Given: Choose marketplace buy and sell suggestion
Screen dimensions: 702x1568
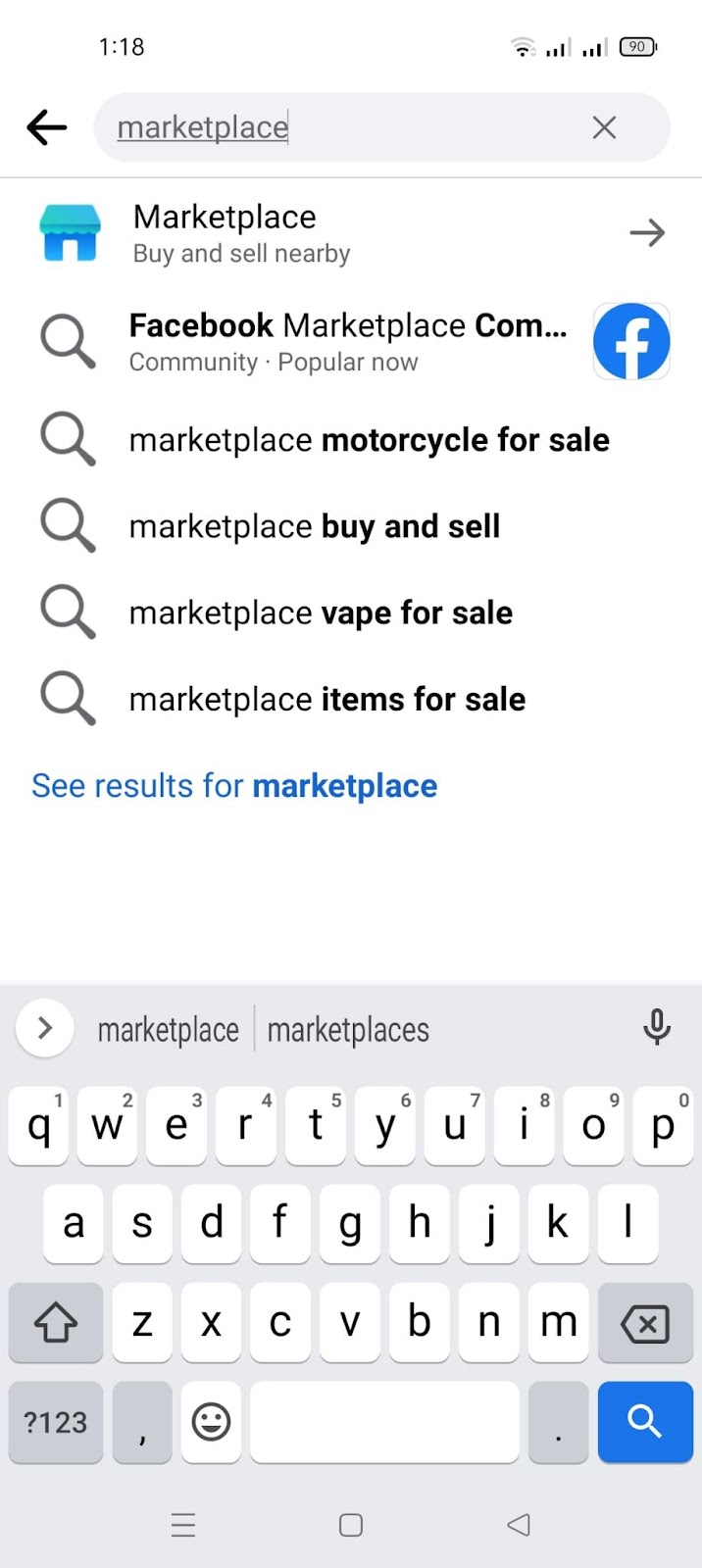Looking at the screenshot, I should pos(351,526).
